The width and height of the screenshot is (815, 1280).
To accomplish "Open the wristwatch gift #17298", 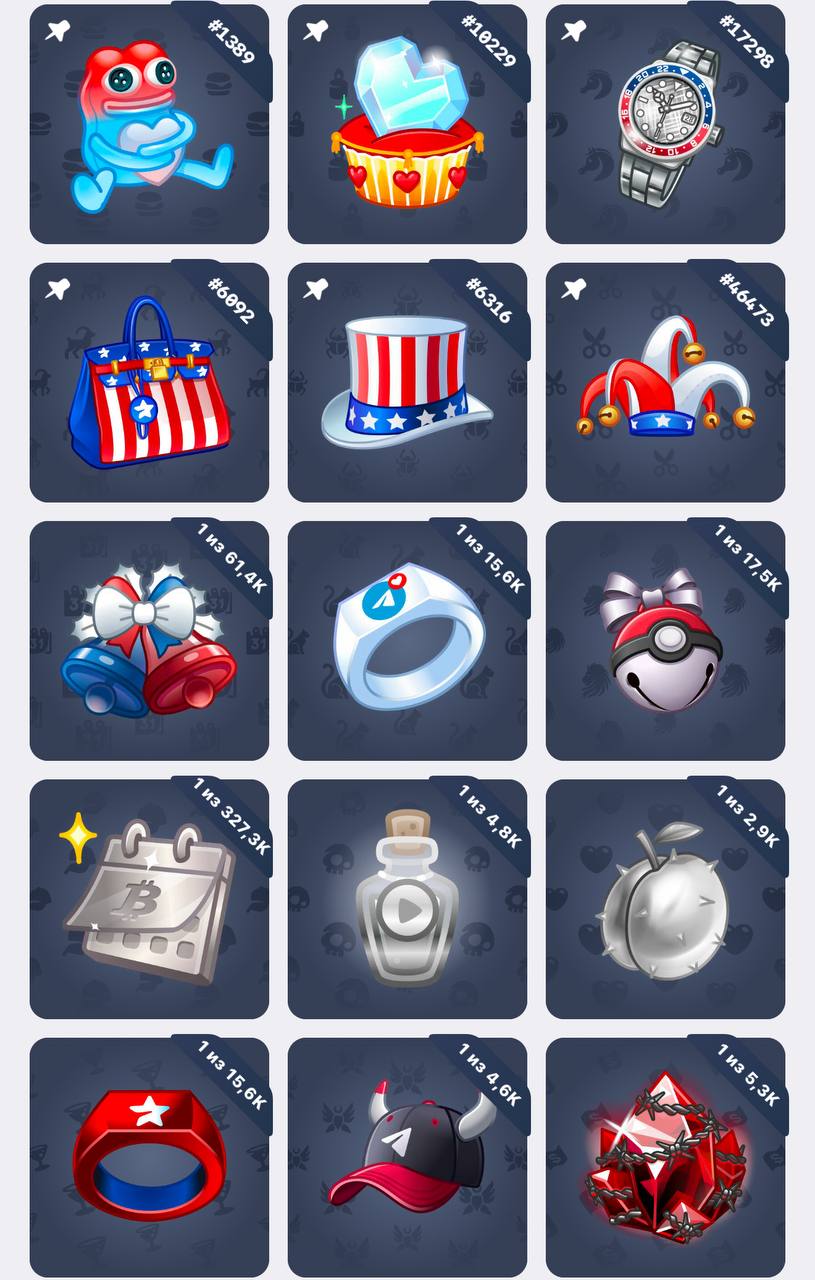I will click(665, 125).
